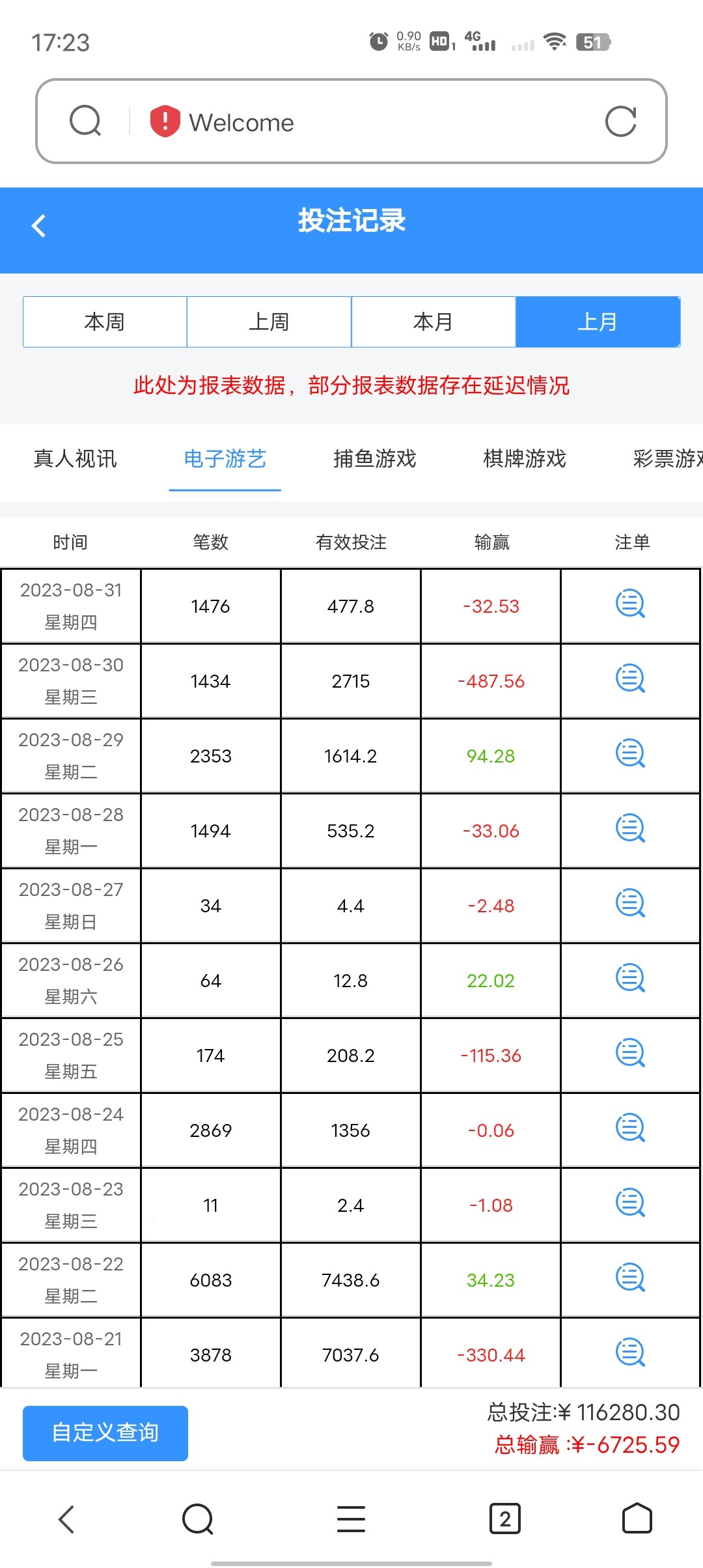Open the 注单 details for 2023-08-26
Image resolution: width=703 pixels, height=1568 pixels.
point(630,978)
